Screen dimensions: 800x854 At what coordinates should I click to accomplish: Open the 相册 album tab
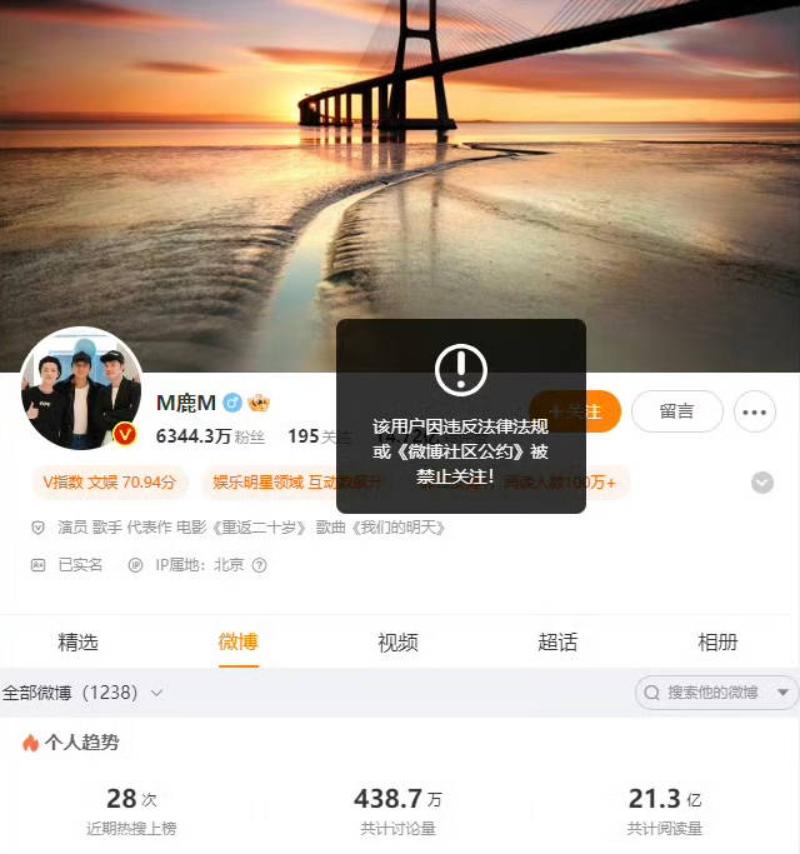(717, 642)
